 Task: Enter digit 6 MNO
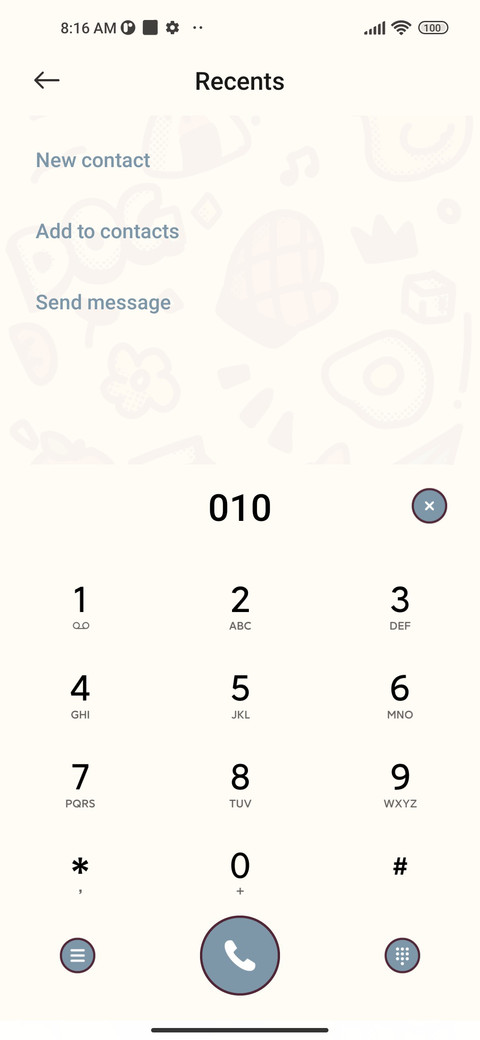[x=400, y=697]
